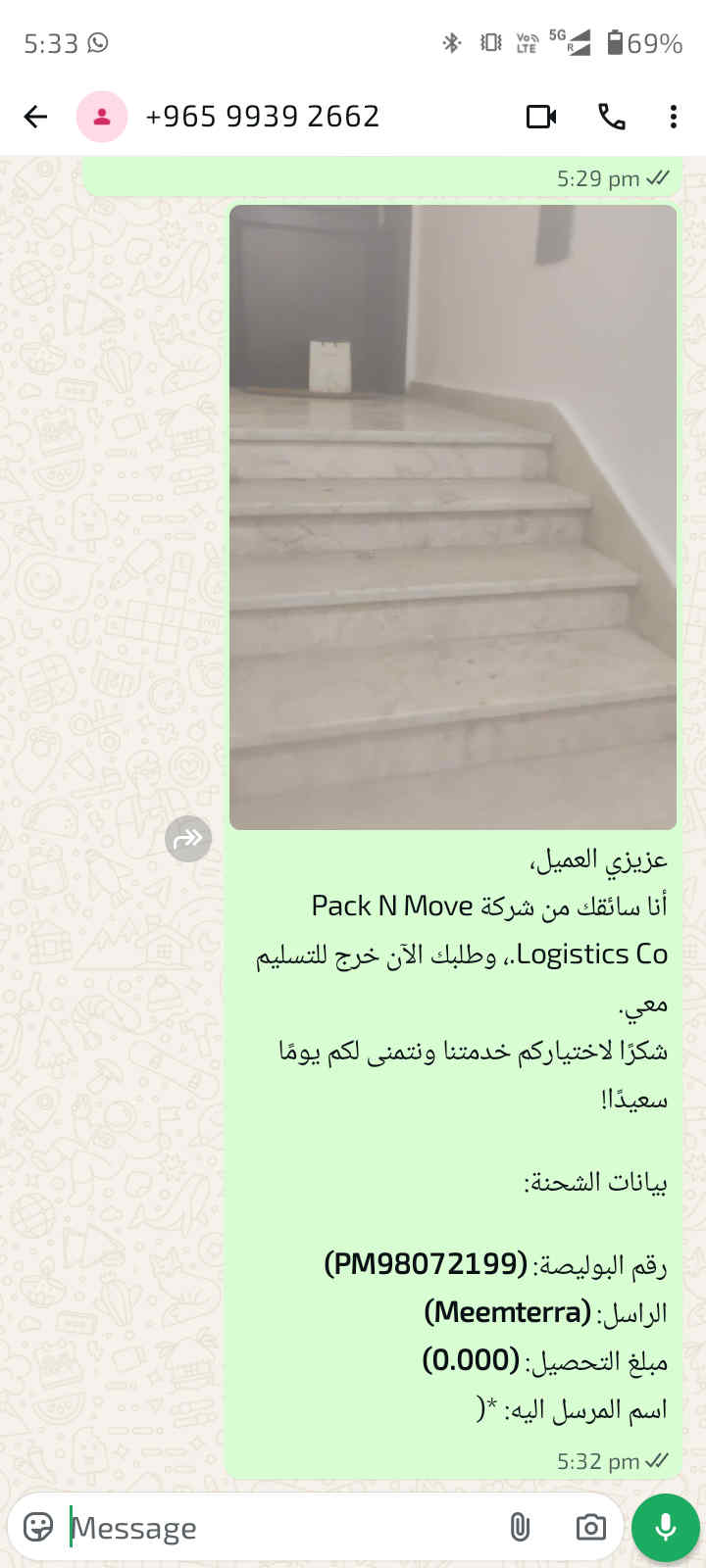Open the emoji picker
The width and height of the screenshot is (706, 1568).
(38, 1527)
